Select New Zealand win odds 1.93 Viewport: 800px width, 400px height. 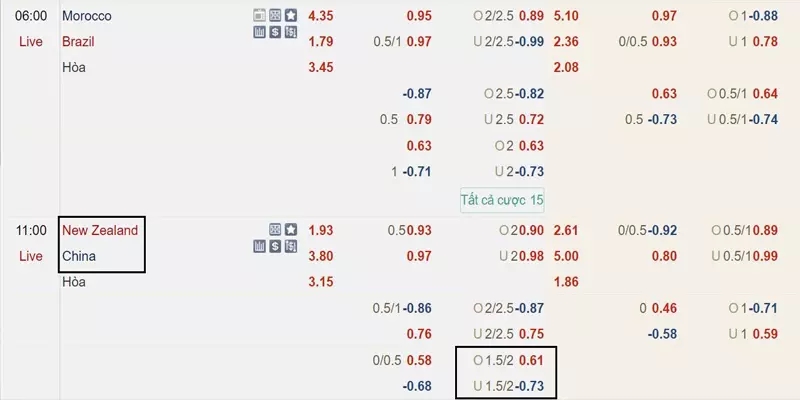tap(321, 231)
